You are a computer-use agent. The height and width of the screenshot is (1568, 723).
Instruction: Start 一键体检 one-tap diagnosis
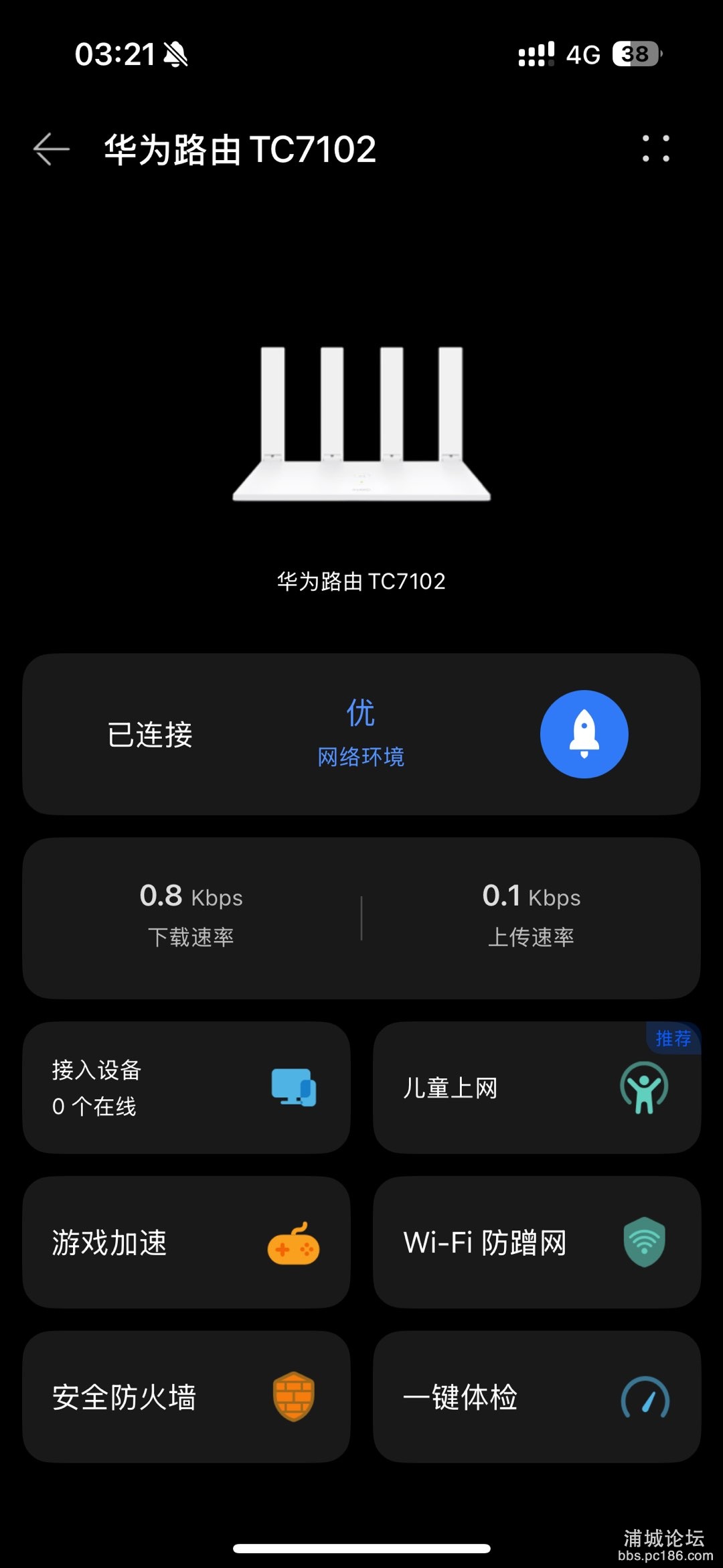[x=537, y=1397]
